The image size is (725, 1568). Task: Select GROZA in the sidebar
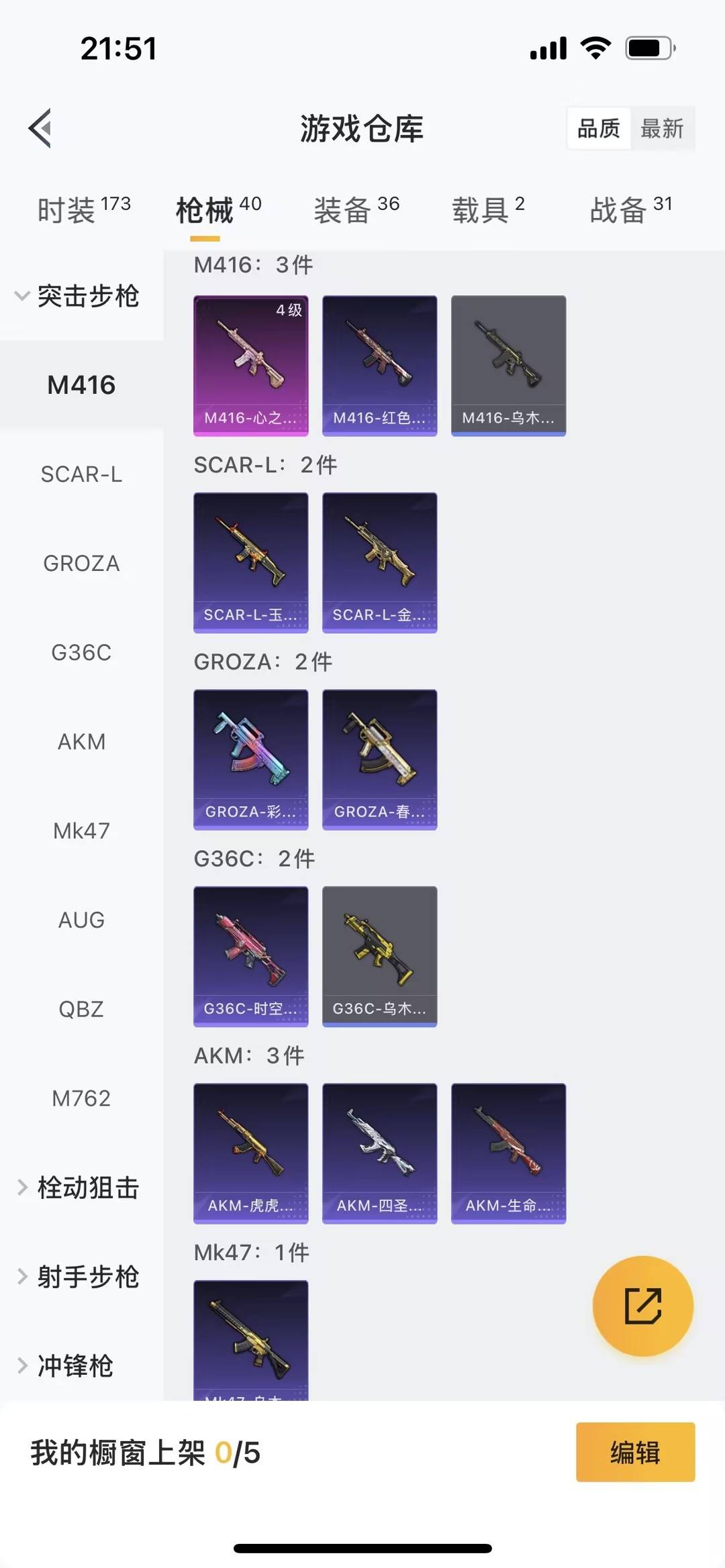coord(81,564)
